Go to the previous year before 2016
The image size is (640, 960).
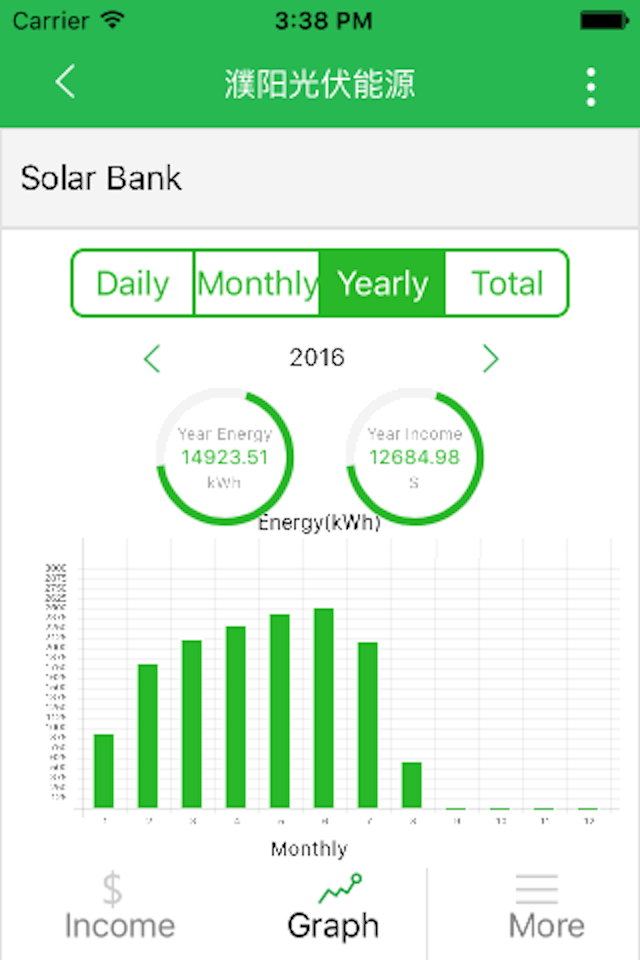point(152,358)
